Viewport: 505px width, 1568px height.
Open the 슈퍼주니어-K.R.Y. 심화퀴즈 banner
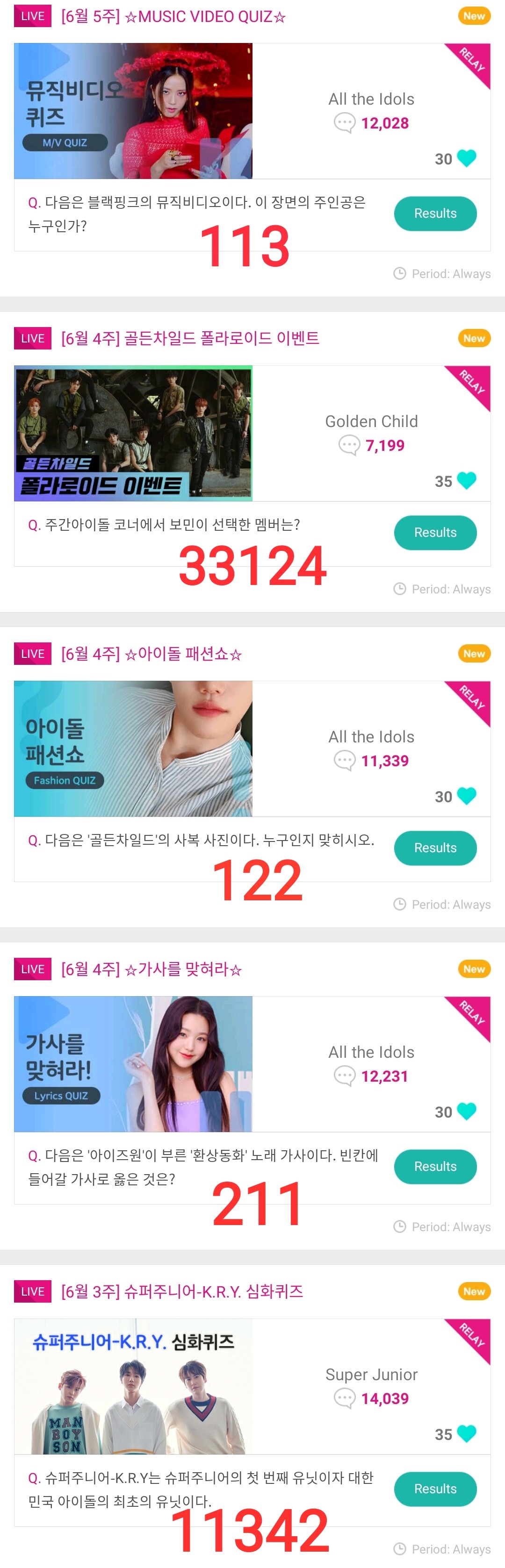click(133, 1386)
